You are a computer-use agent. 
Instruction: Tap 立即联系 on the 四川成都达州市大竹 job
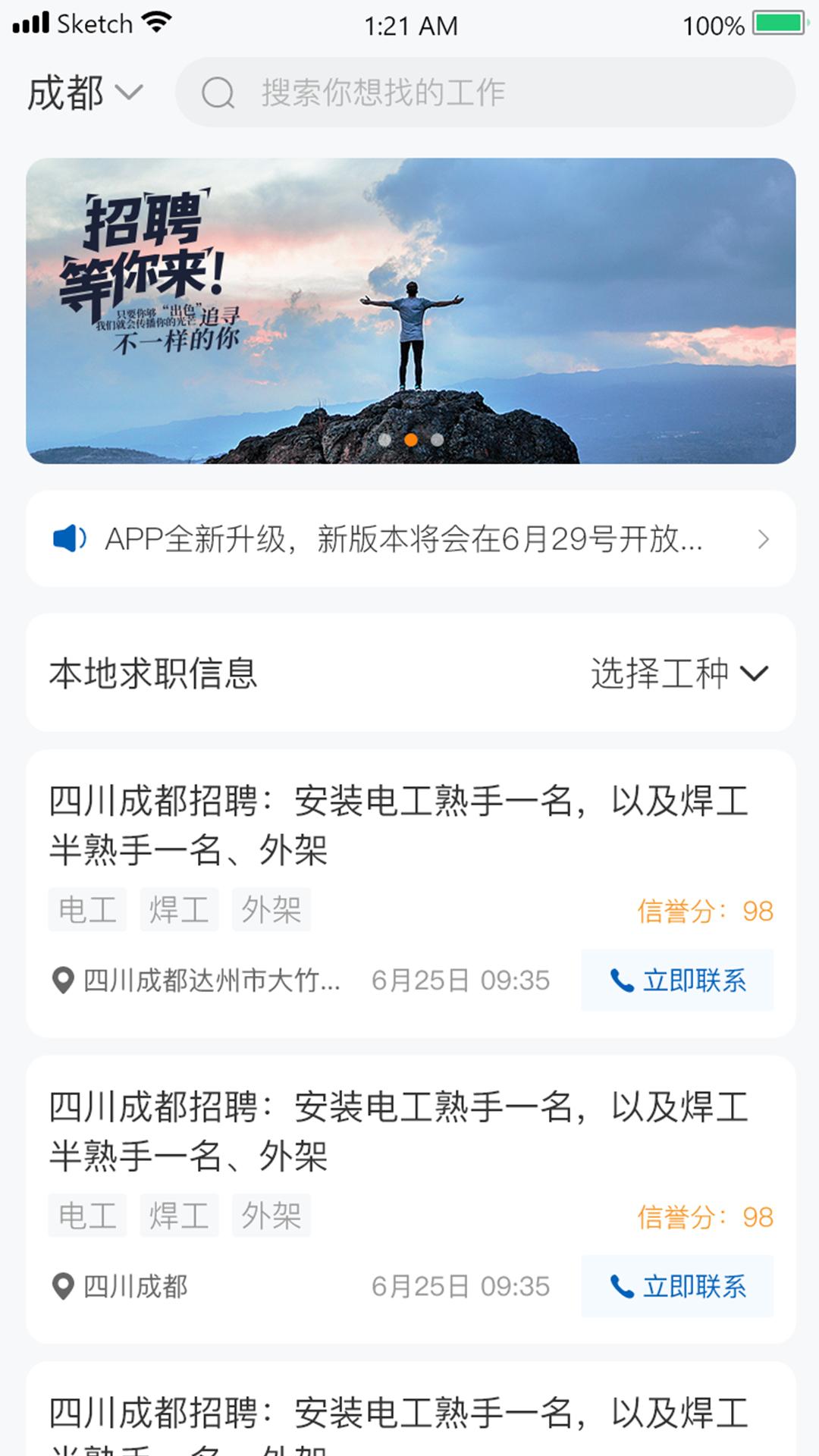pos(677,981)
